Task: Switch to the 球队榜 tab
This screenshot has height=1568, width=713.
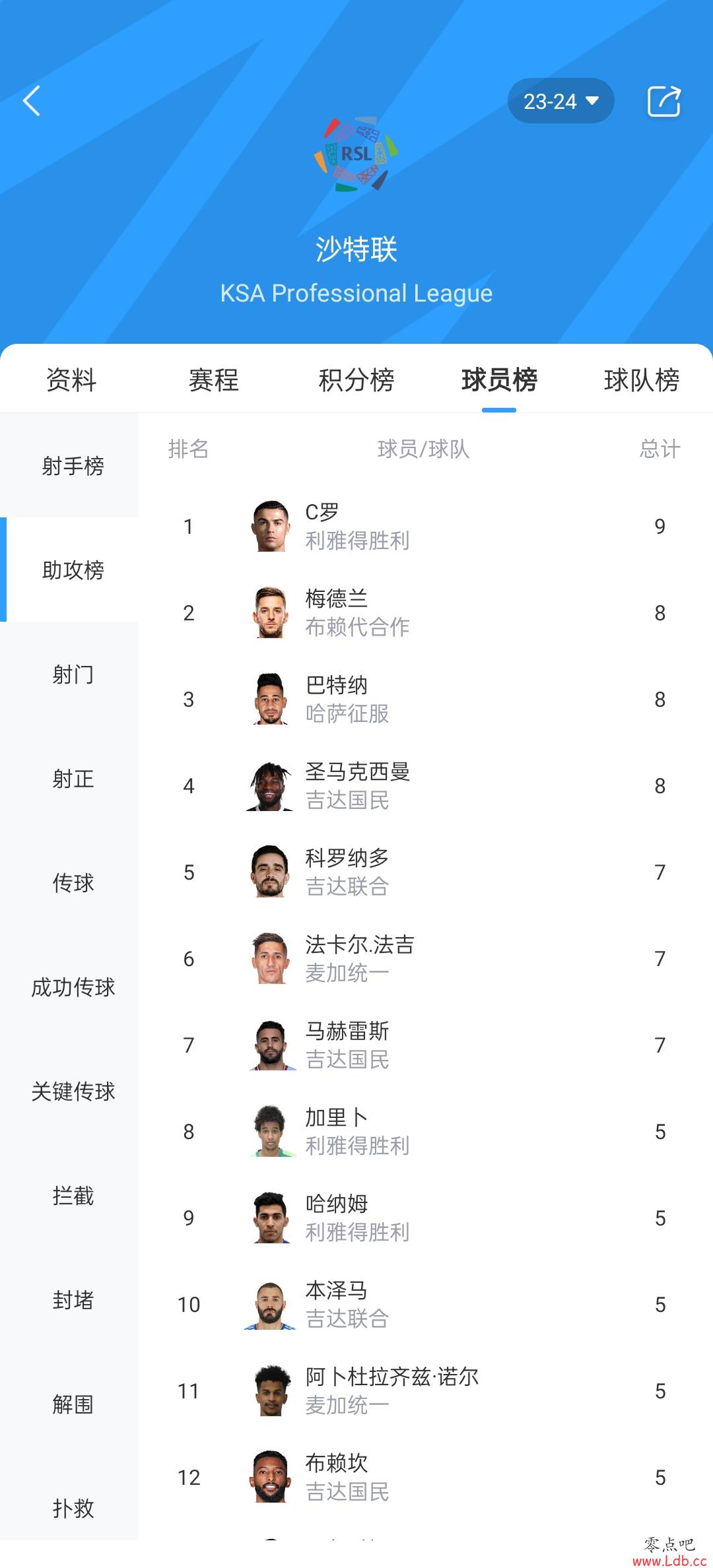Action: [x=642, y=379]
